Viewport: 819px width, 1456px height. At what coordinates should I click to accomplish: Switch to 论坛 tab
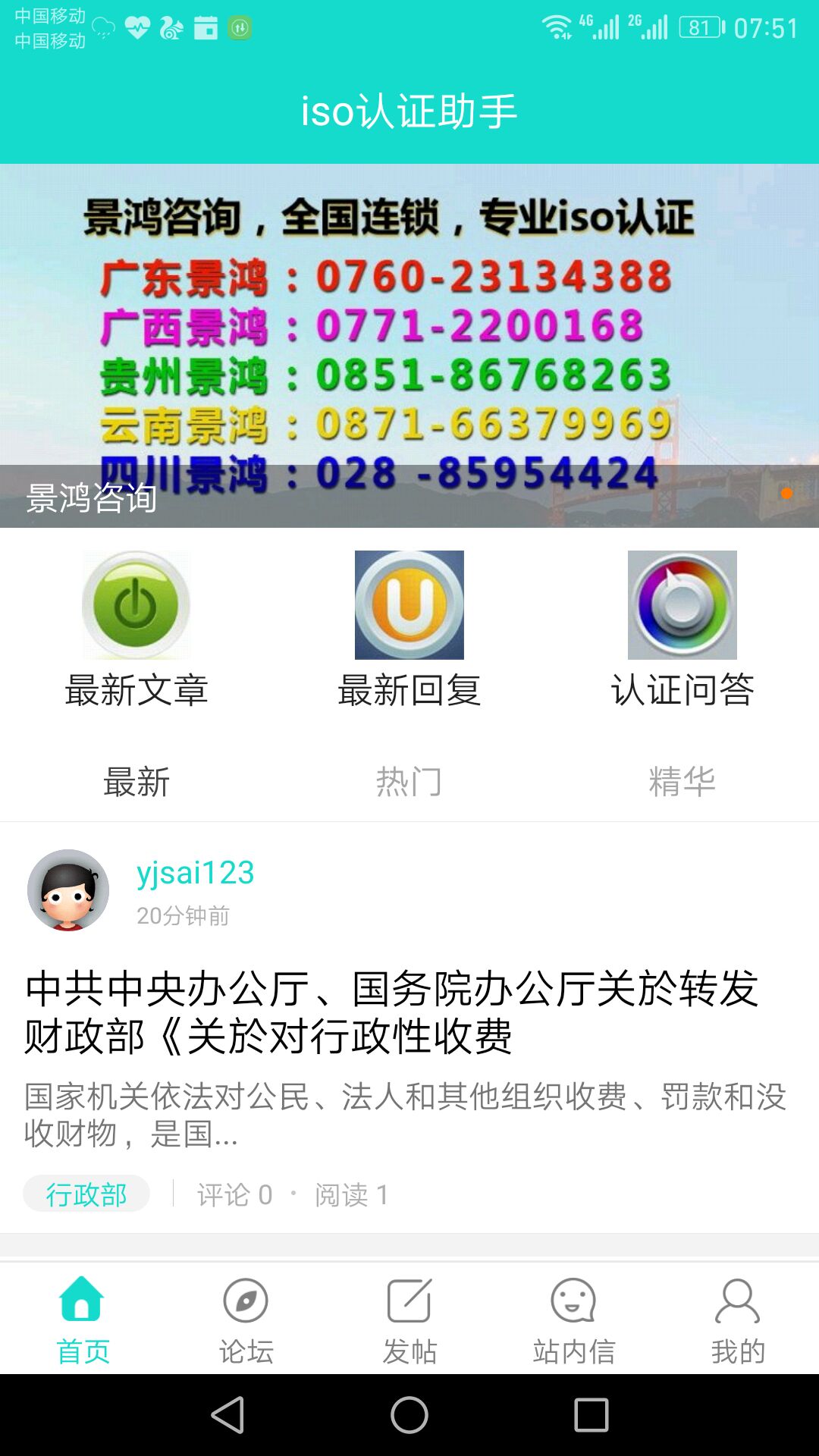pos(246,1319)
